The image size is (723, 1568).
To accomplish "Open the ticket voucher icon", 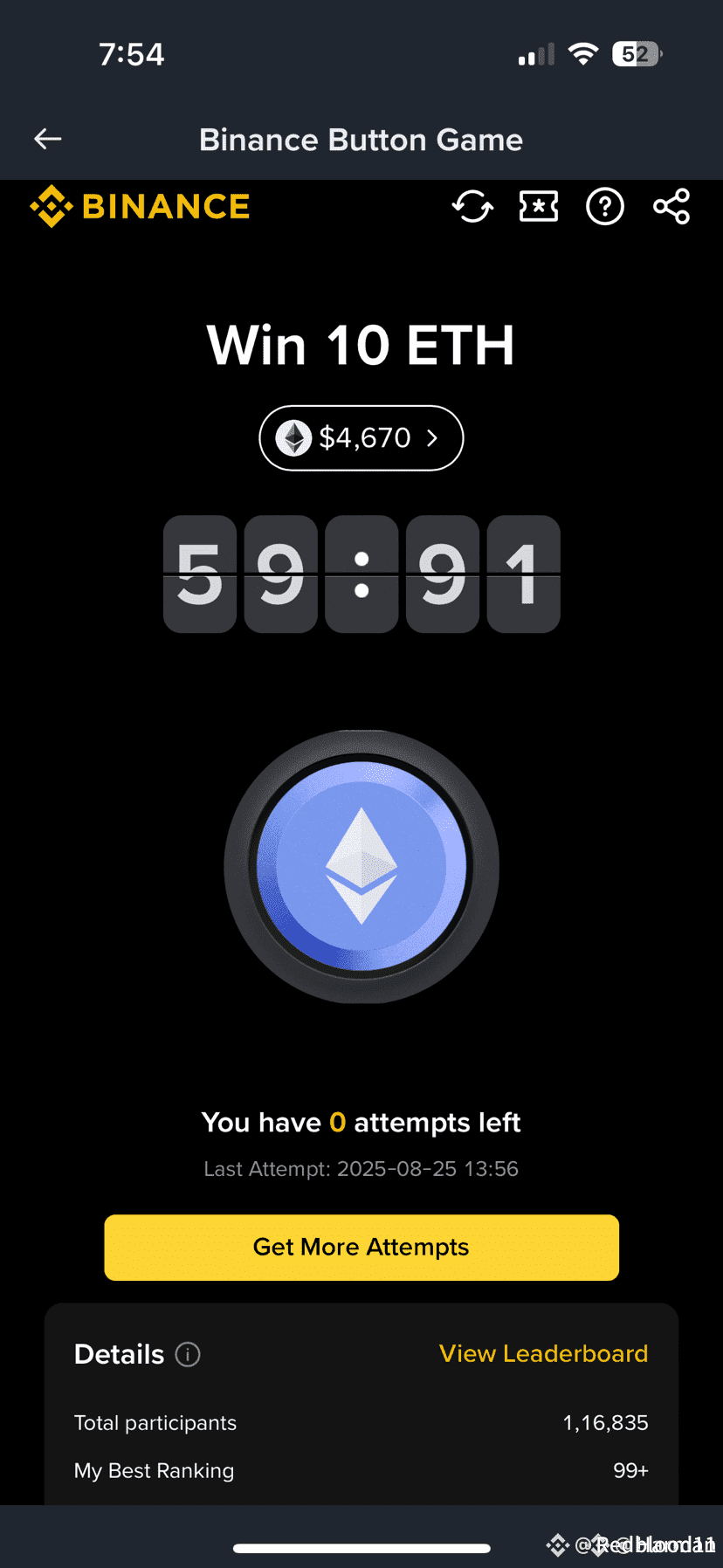I will click(539, 207).
